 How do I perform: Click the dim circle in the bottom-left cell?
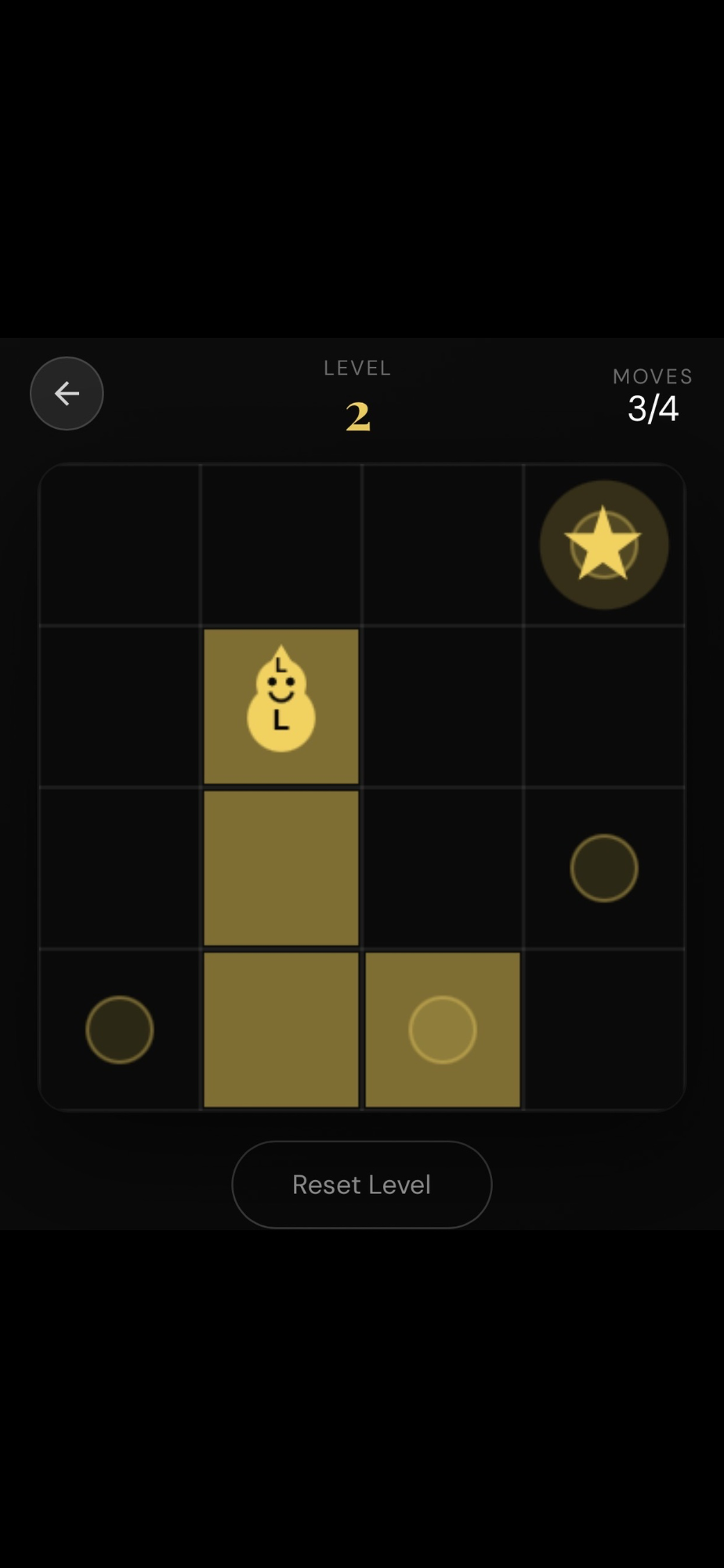119,1029
